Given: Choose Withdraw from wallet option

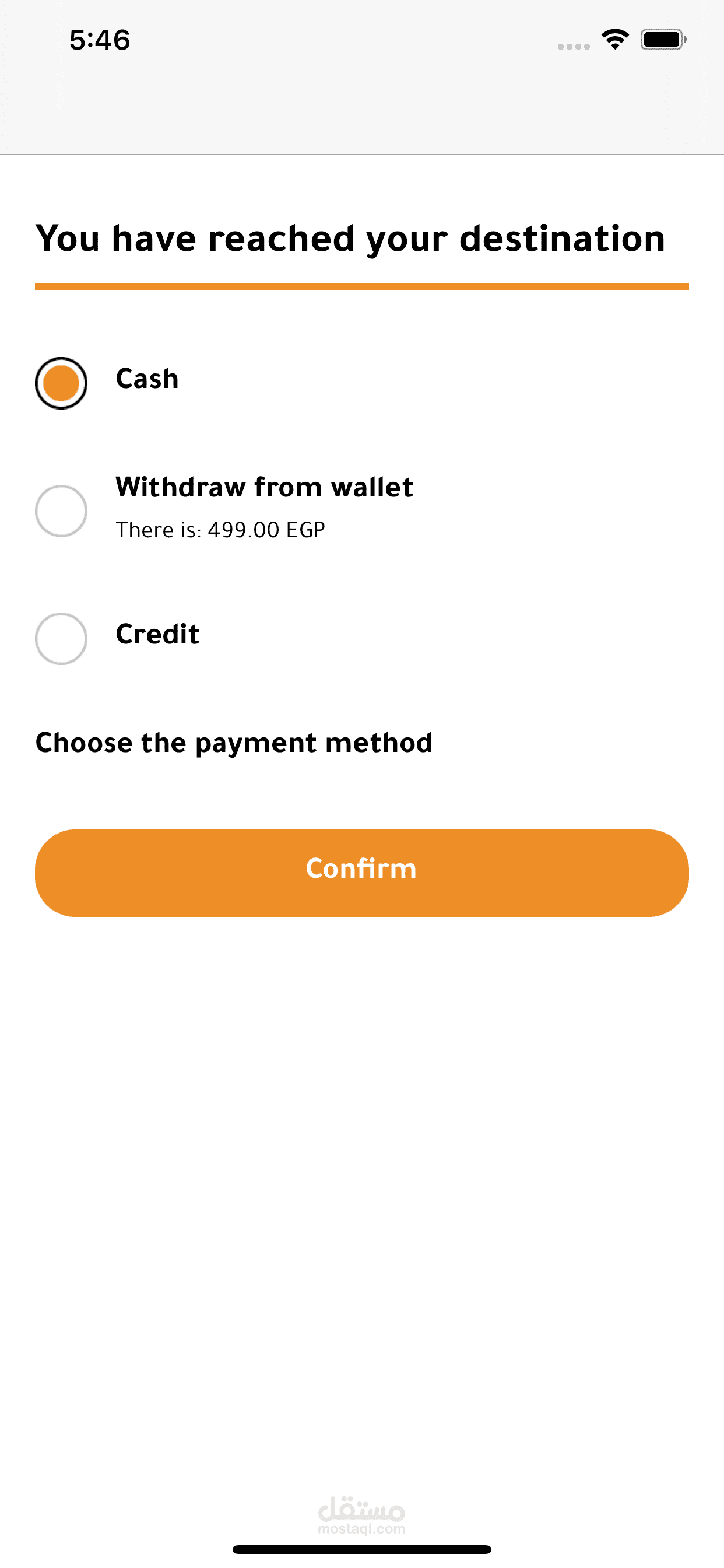Looking at the screenshot, I should (x=61, y=510).
